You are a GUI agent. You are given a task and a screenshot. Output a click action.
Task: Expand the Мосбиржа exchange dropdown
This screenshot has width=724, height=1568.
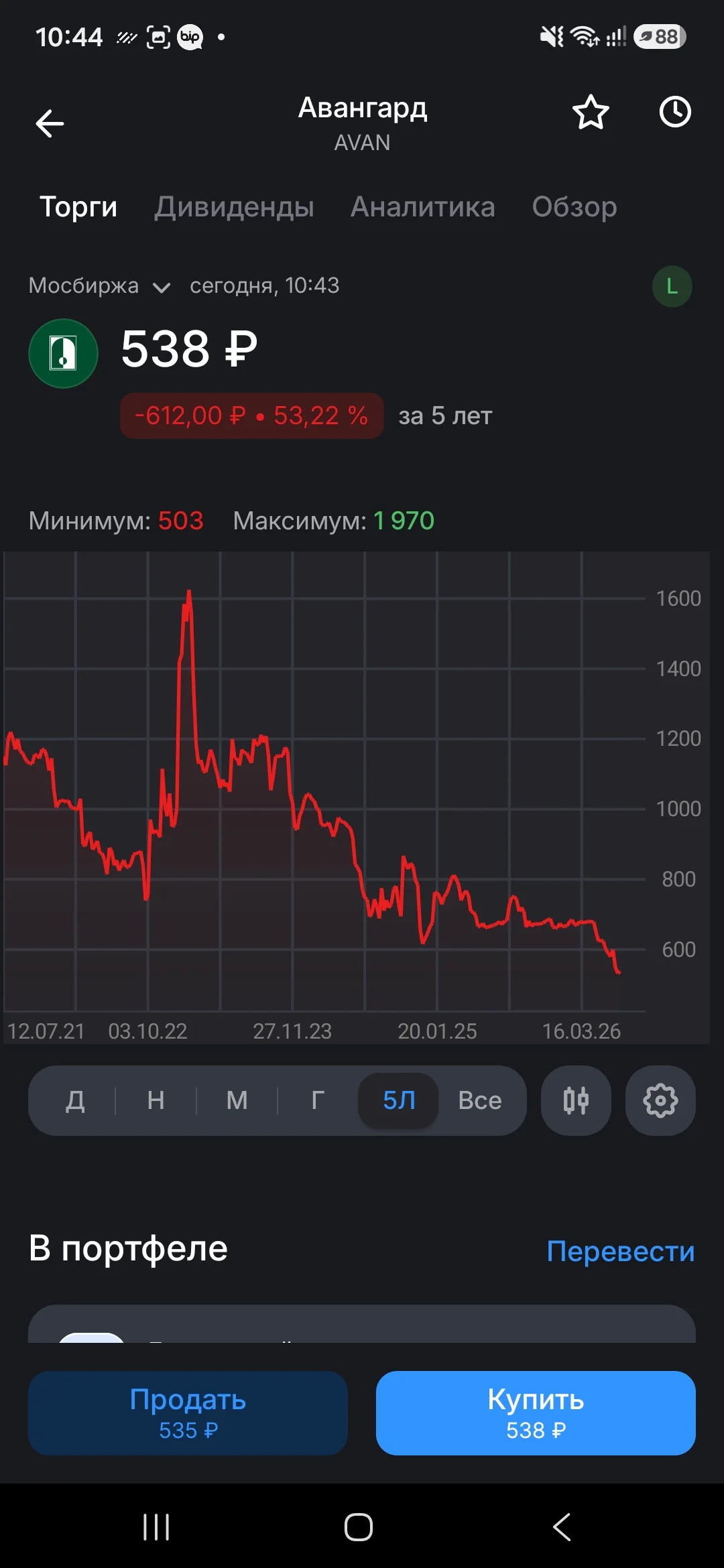tap(99, 286)
